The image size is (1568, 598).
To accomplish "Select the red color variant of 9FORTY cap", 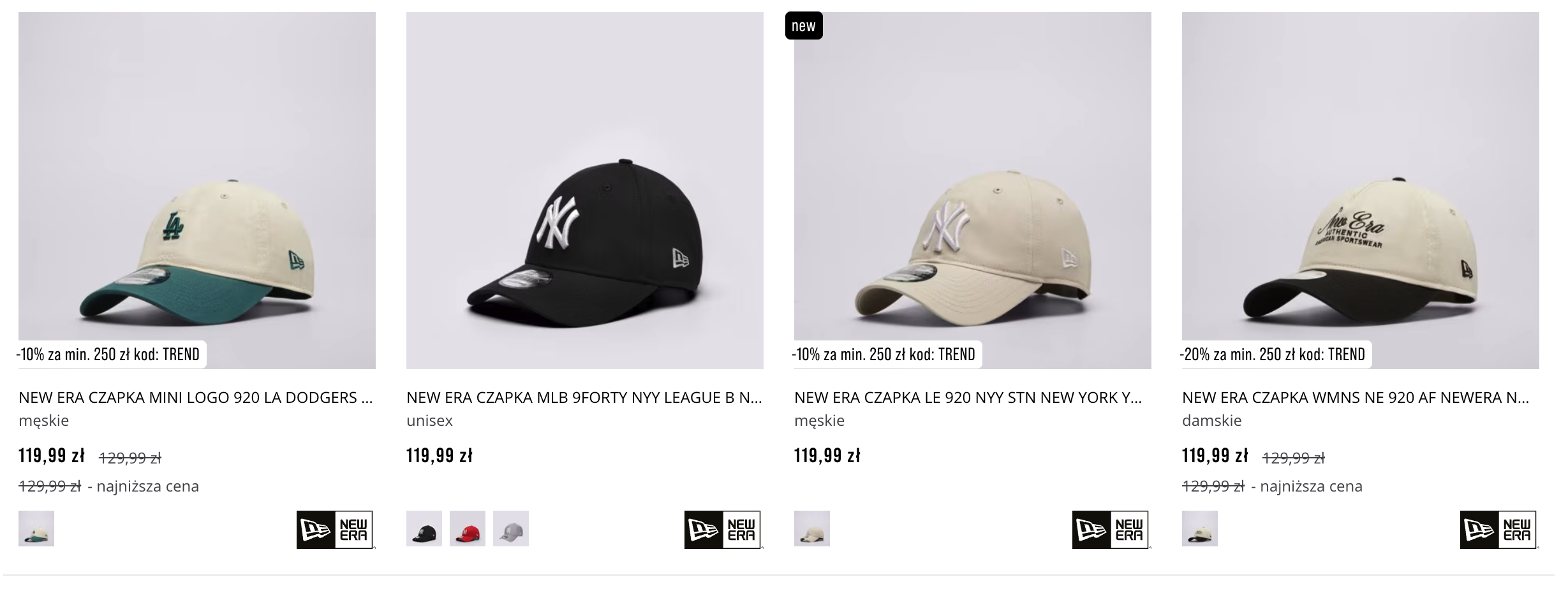I will (x=468, y=529).
